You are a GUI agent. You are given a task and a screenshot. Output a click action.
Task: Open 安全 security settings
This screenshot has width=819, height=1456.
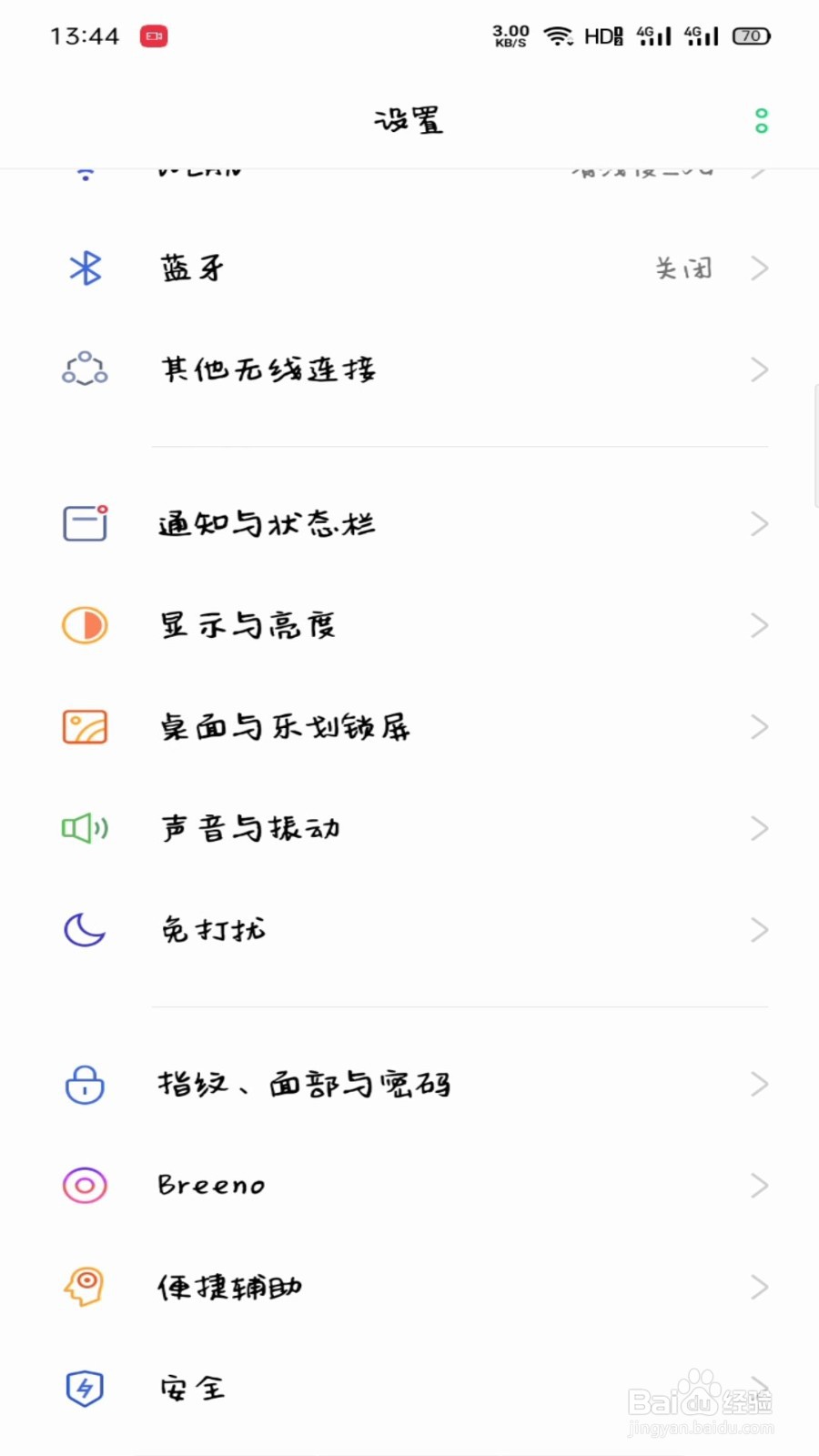point(409,1389)
